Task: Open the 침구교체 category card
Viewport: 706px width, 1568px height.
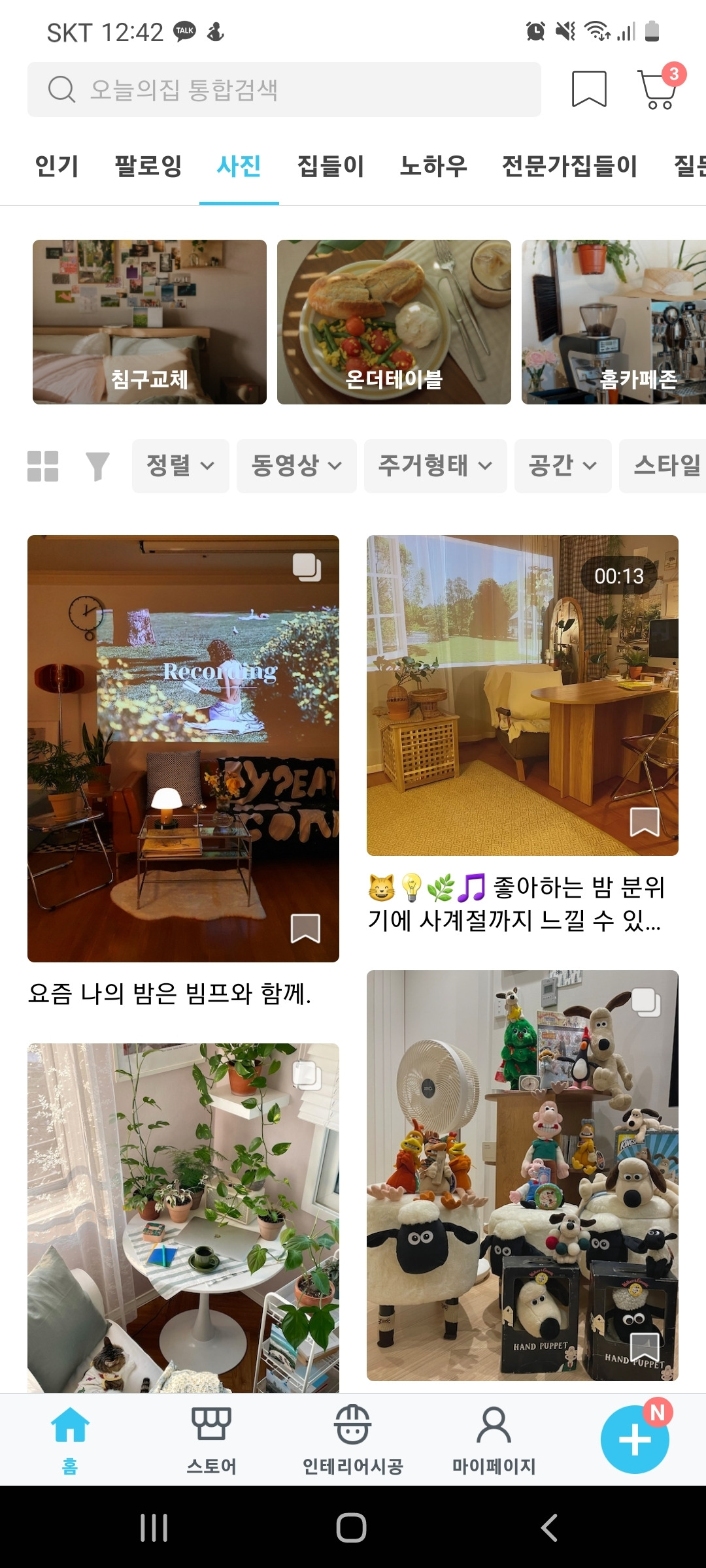Action: point(149,320)
